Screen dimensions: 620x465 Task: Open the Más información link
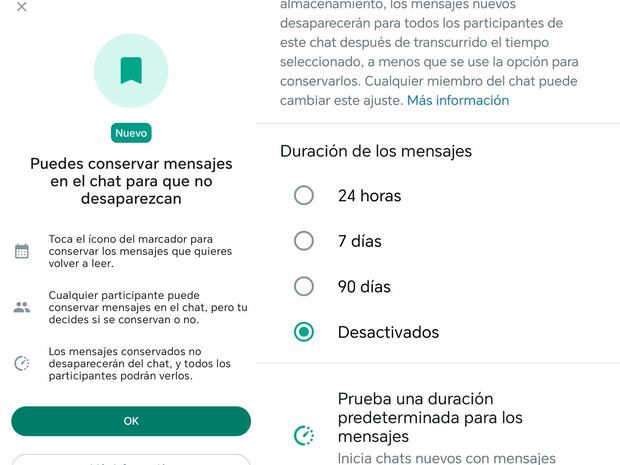(x=458, y=100)
